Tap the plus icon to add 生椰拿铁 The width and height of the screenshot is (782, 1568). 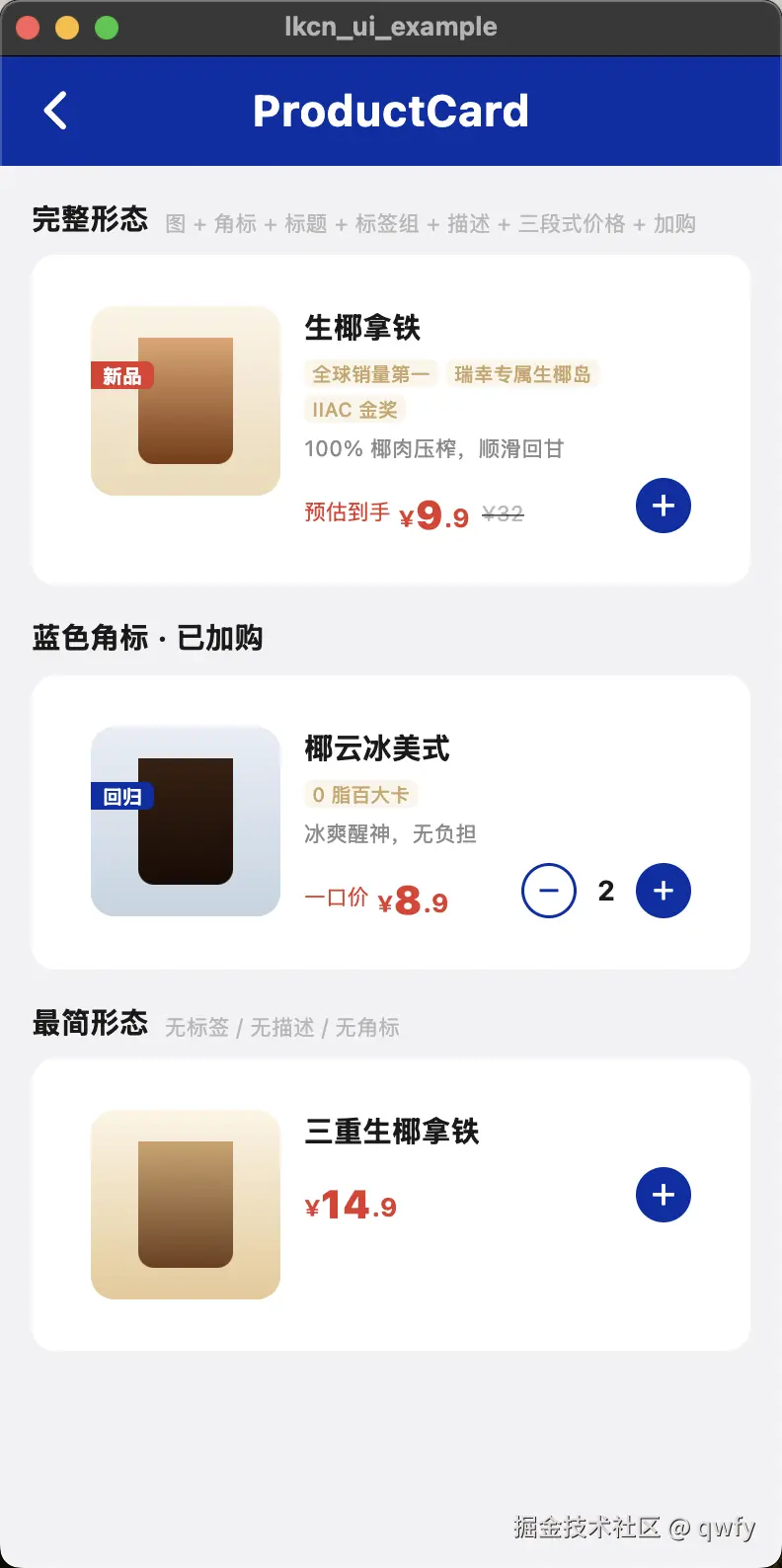point(663,506)
